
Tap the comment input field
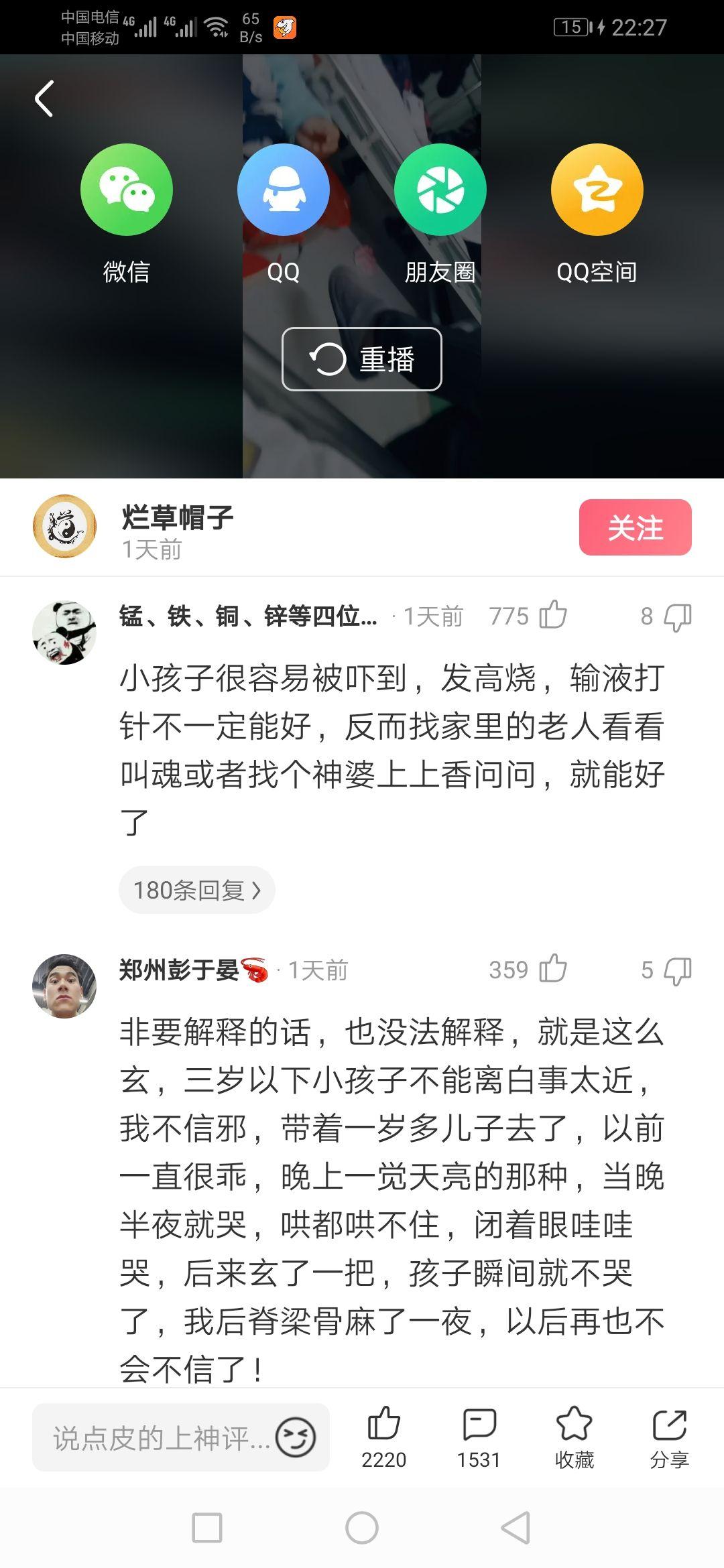[x=161, y=1438]
